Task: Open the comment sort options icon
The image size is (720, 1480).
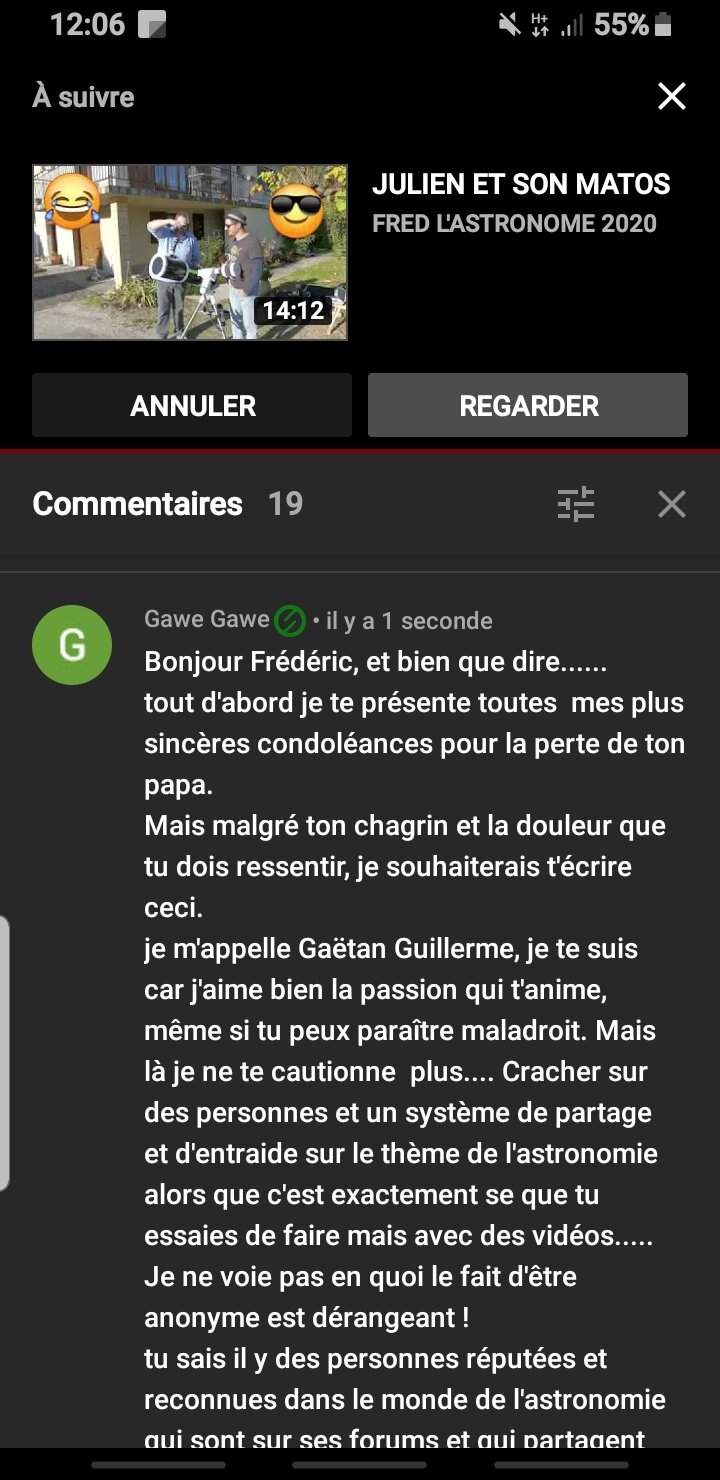Action: [x=576, y=504]
